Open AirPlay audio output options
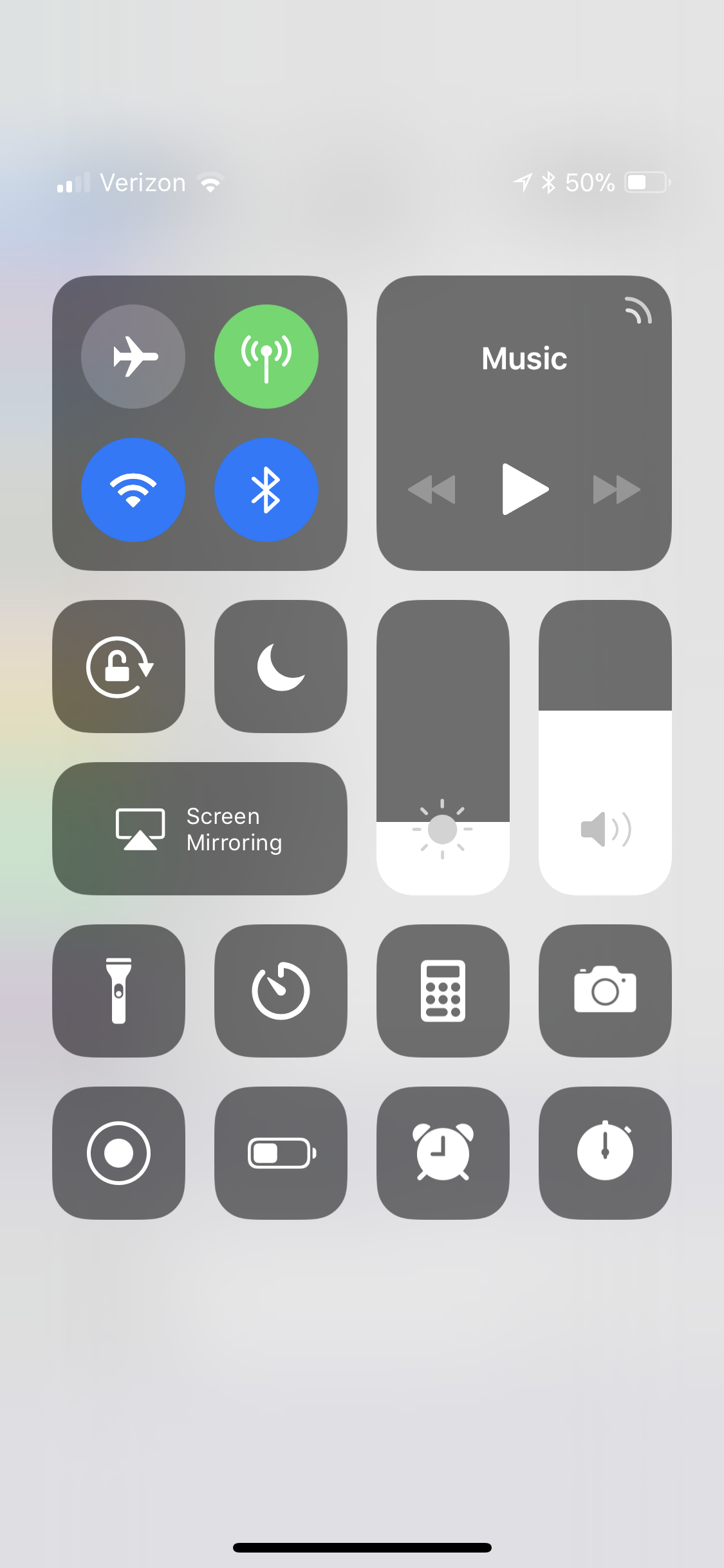This screenshot has width=724, height=1568. 638,310
